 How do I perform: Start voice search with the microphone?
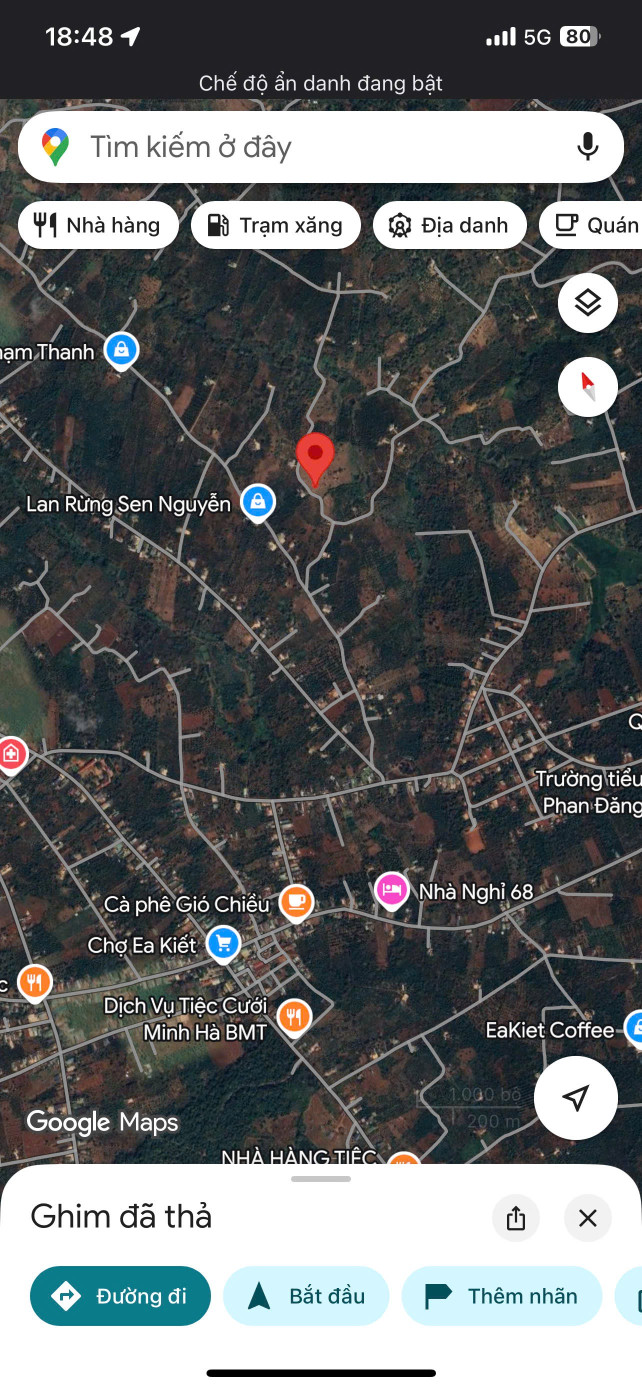(588, 147)
